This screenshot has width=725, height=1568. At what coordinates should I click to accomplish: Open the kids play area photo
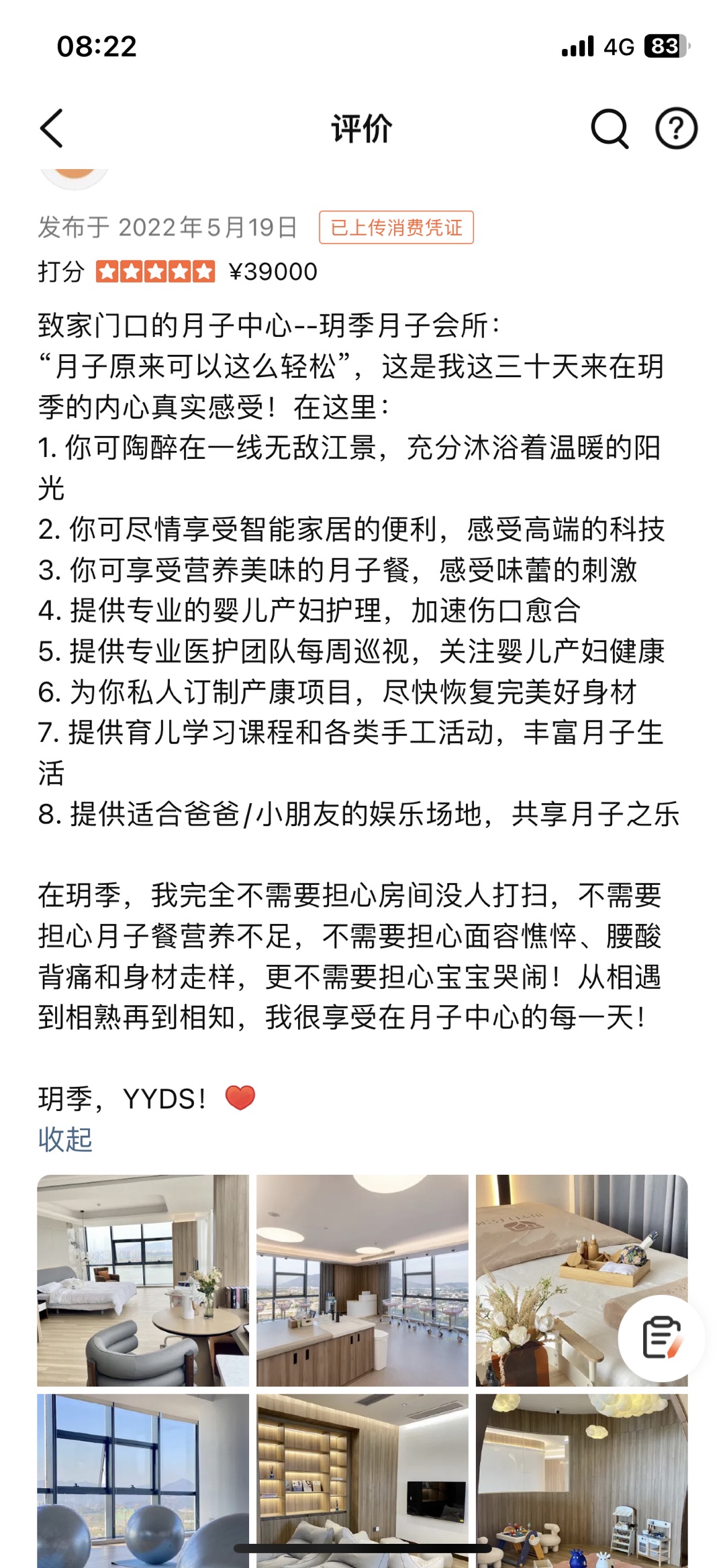tap(581, 1479)
